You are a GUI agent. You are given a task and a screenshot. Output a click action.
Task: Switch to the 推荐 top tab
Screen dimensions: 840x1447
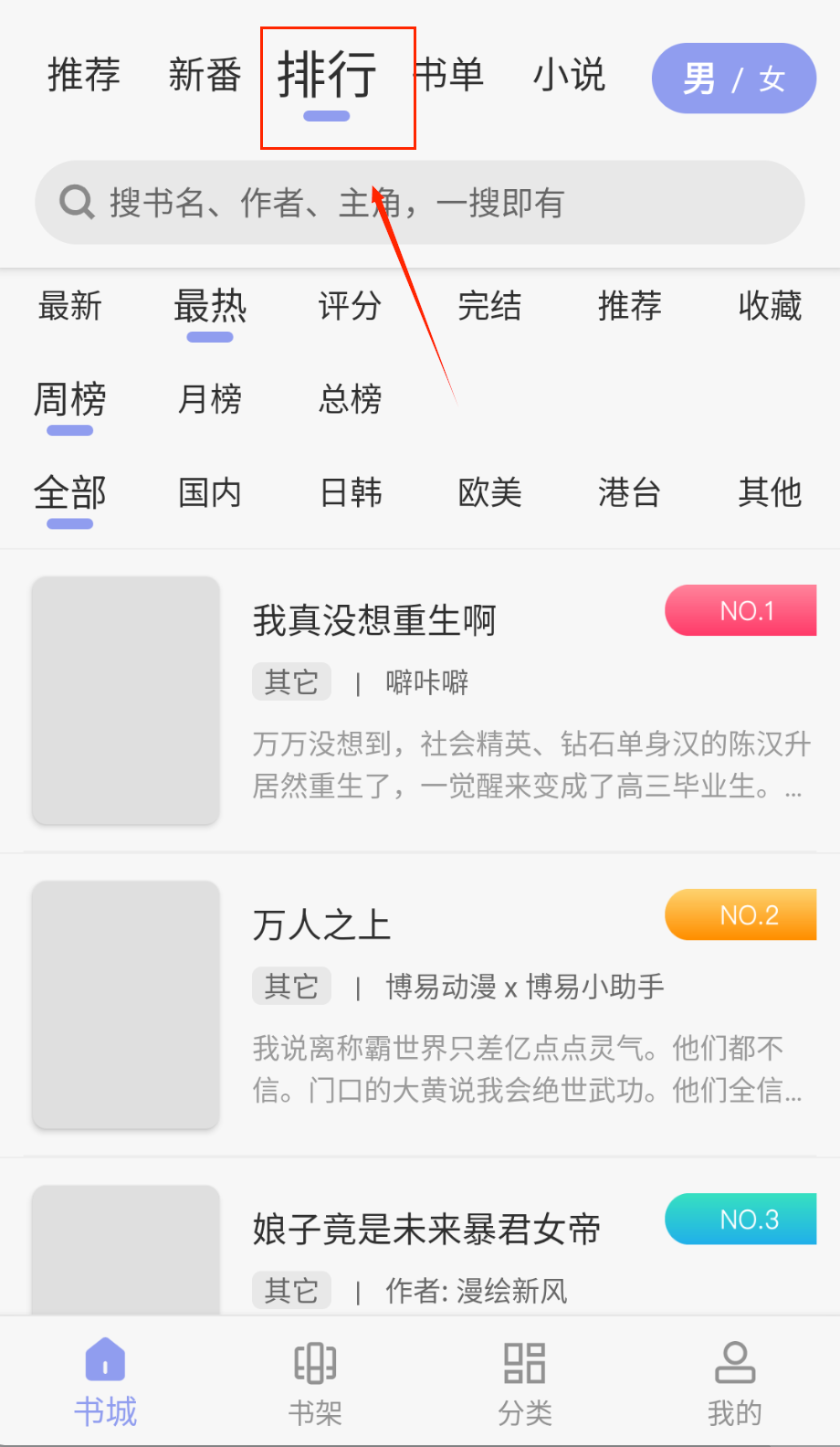point(84,75)
